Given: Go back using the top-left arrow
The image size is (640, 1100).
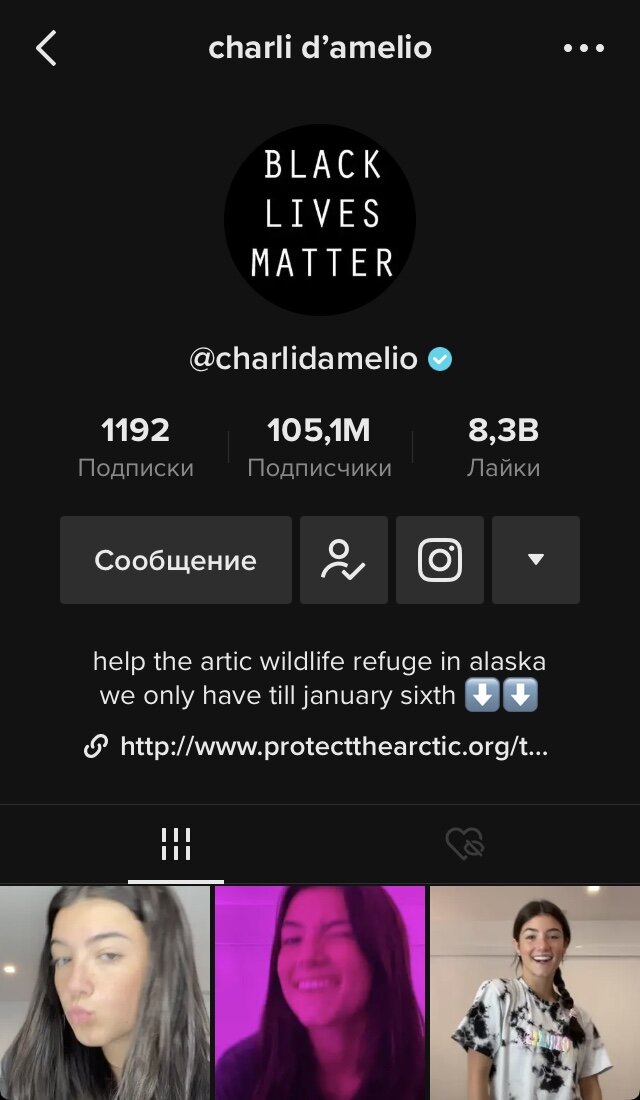Looking at the screenshot, I should pyautogui.click(x=46, y=48).
